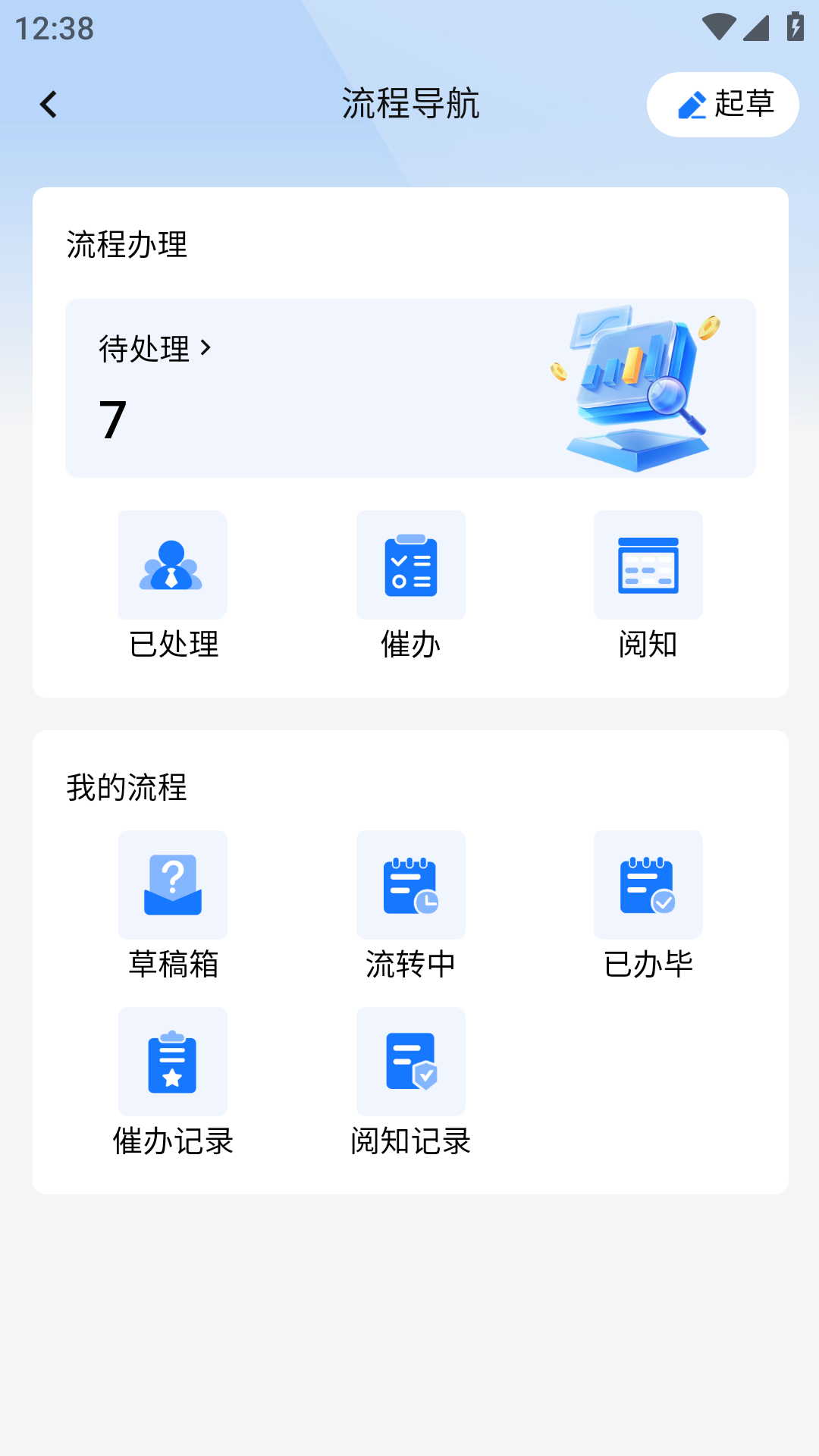Open the 已处理 (processed) icon
Image resolution: width=819 pixels, height=1456 pixels.
[x=172, y=564]
